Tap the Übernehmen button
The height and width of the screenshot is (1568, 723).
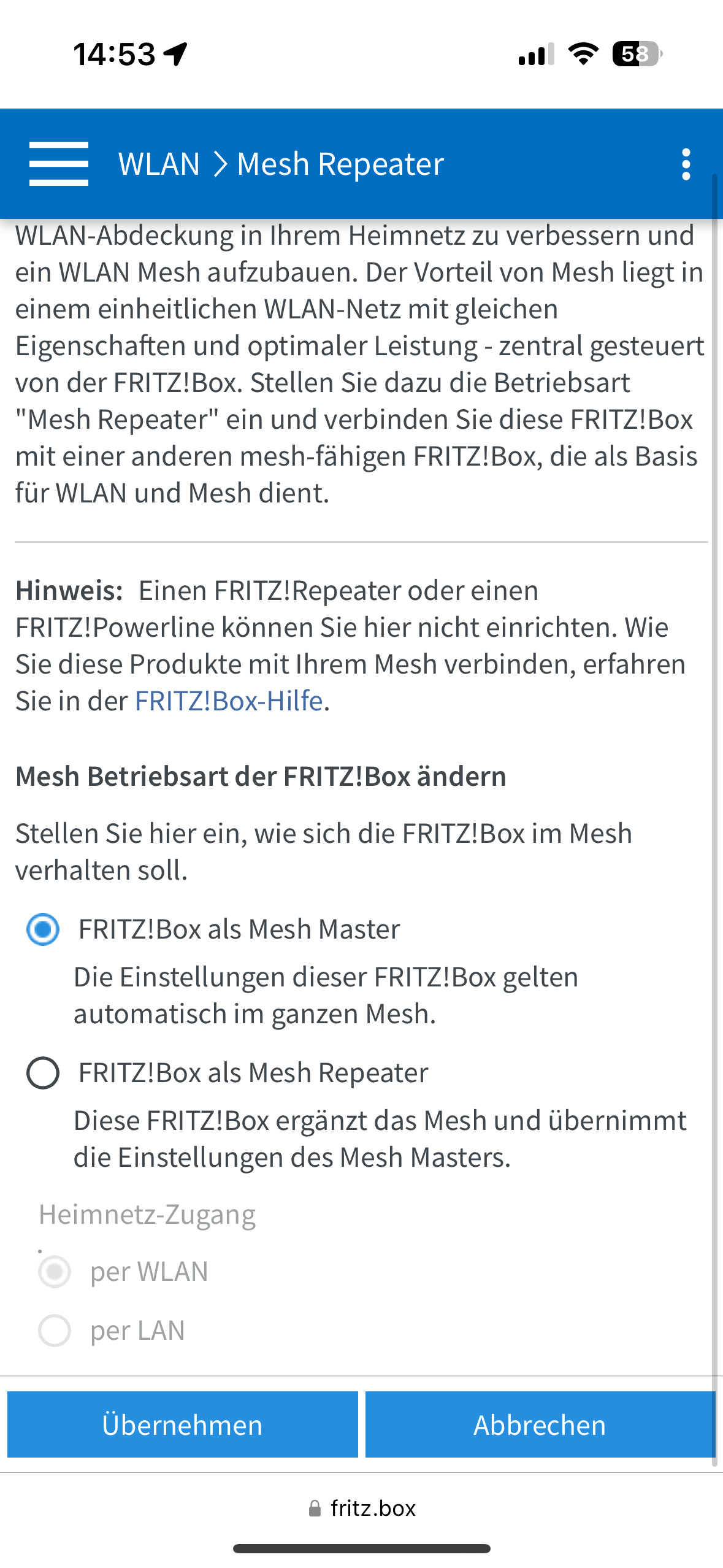coord(183,1424)
